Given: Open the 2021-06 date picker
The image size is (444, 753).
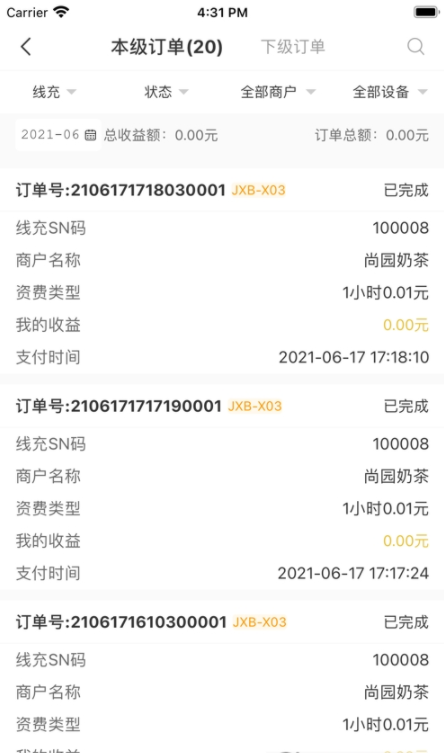Looking at the screenshot, I should [x=59, y=135].
